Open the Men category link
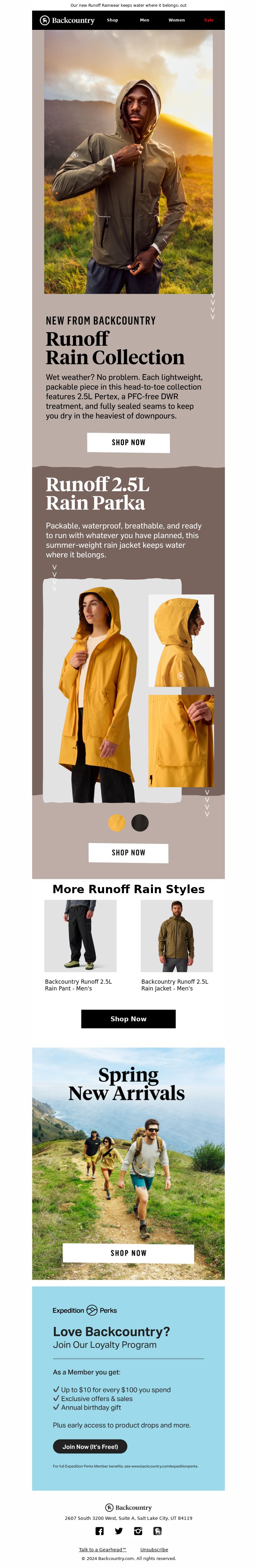257x1568 pixels. tap(144, 20)
